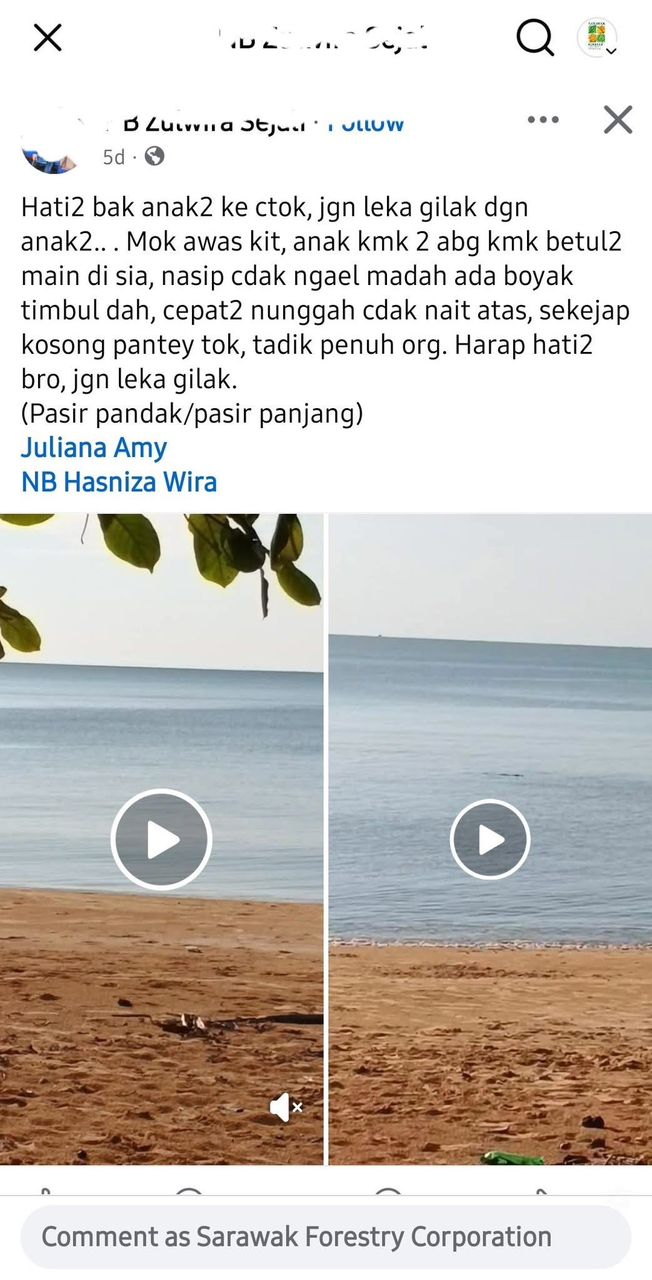Close the page with the top-left X
The height and width of the screenshot is (1280, 652).
[x=48, y=38]
